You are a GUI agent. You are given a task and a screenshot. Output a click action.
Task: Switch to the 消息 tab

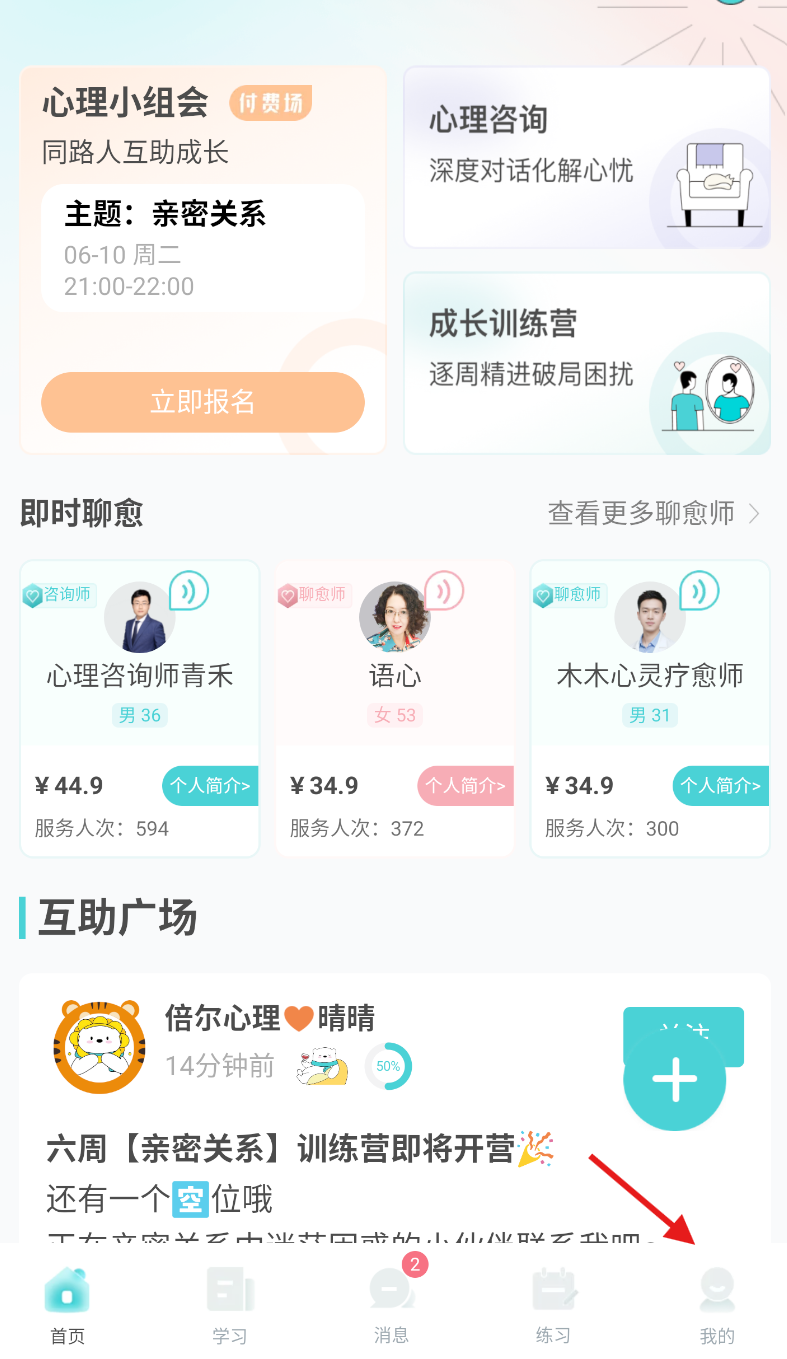[x=392, y=1301]
